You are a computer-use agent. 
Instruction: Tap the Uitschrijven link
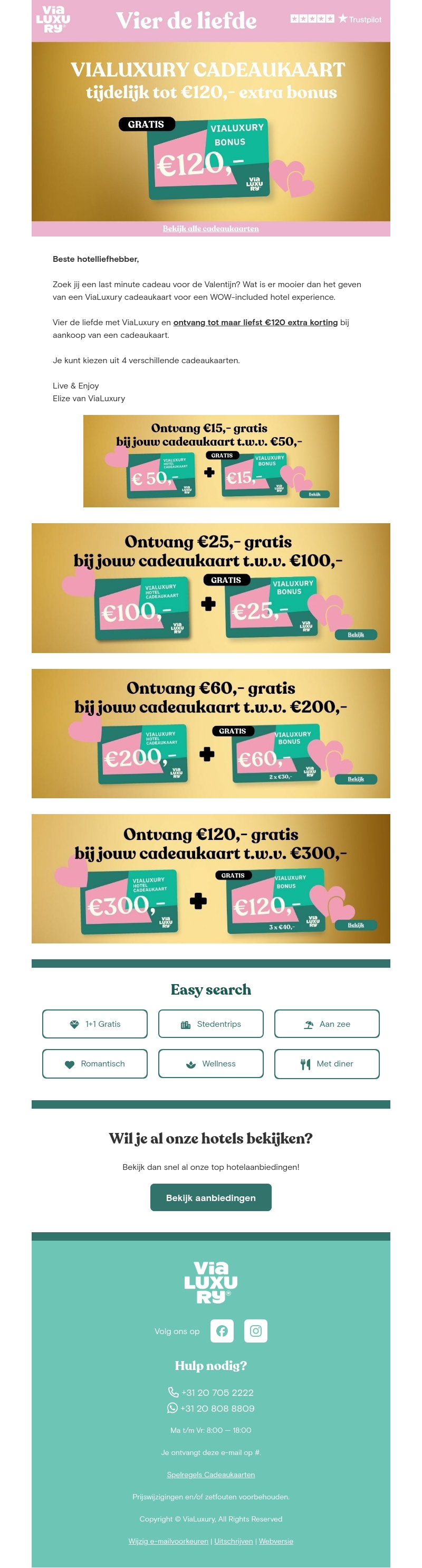coord(234,1541)
